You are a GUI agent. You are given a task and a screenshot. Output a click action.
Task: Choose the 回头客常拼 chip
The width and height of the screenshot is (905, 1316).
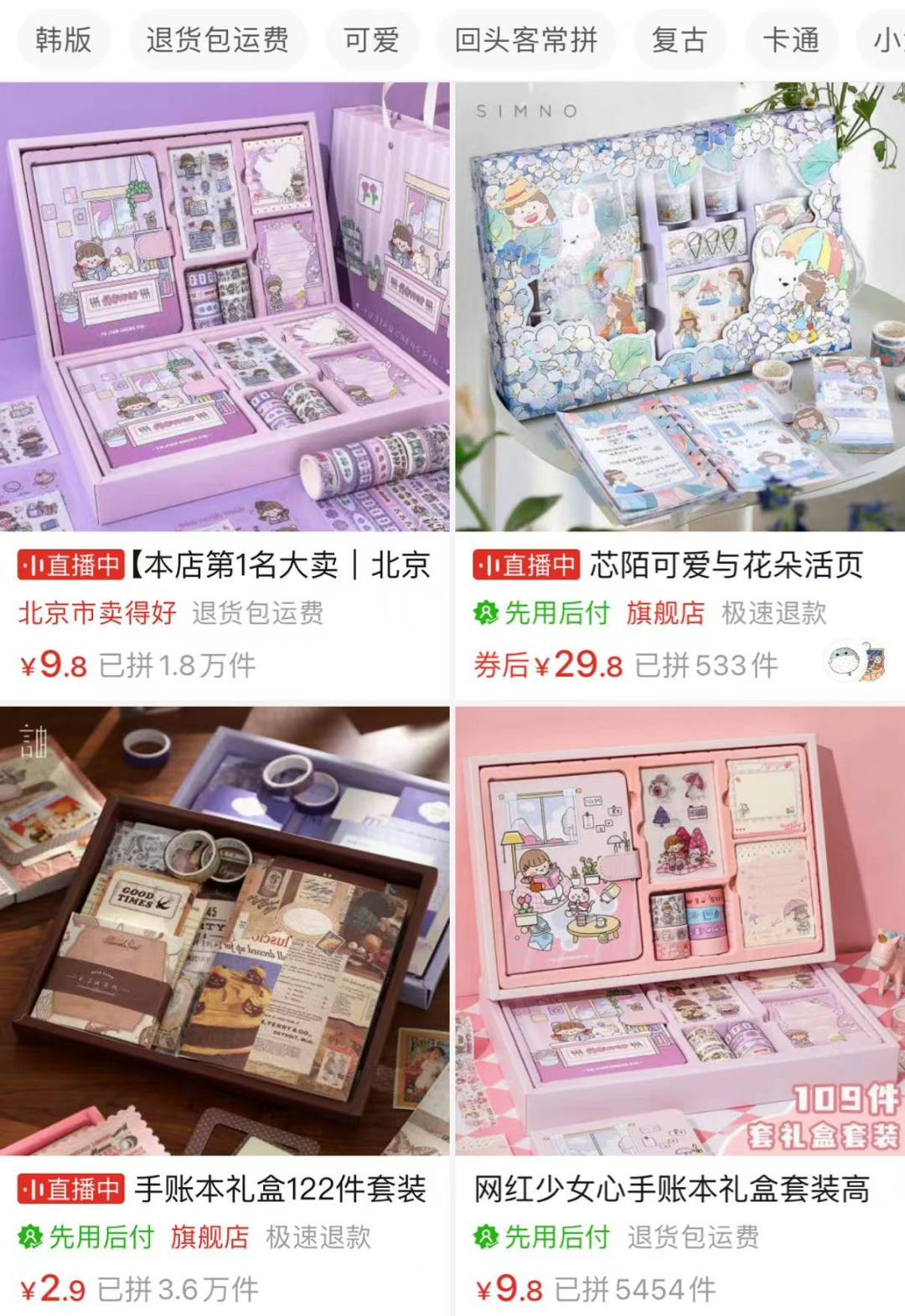(525, 39)
